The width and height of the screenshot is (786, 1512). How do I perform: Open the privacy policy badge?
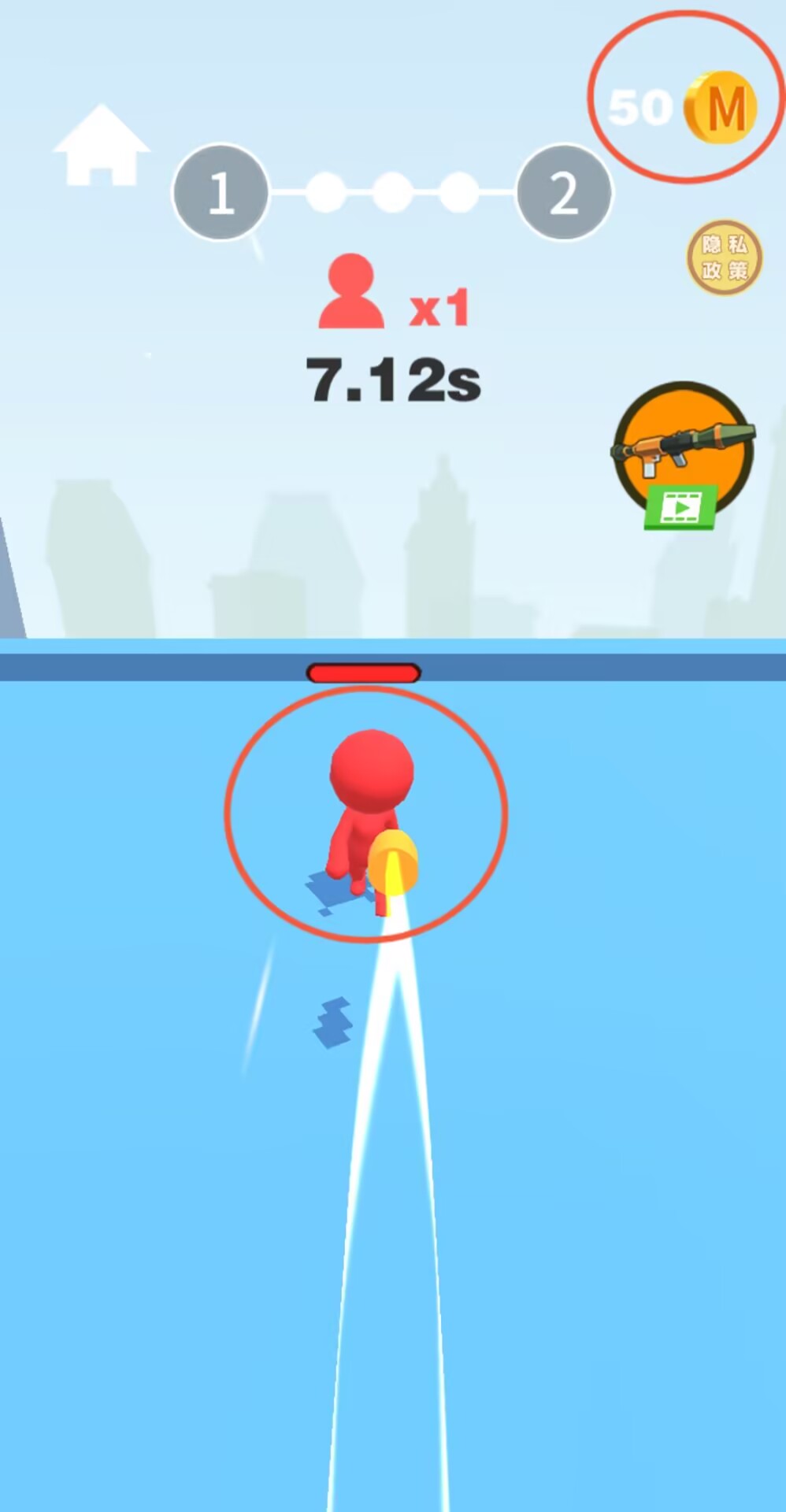724,258
